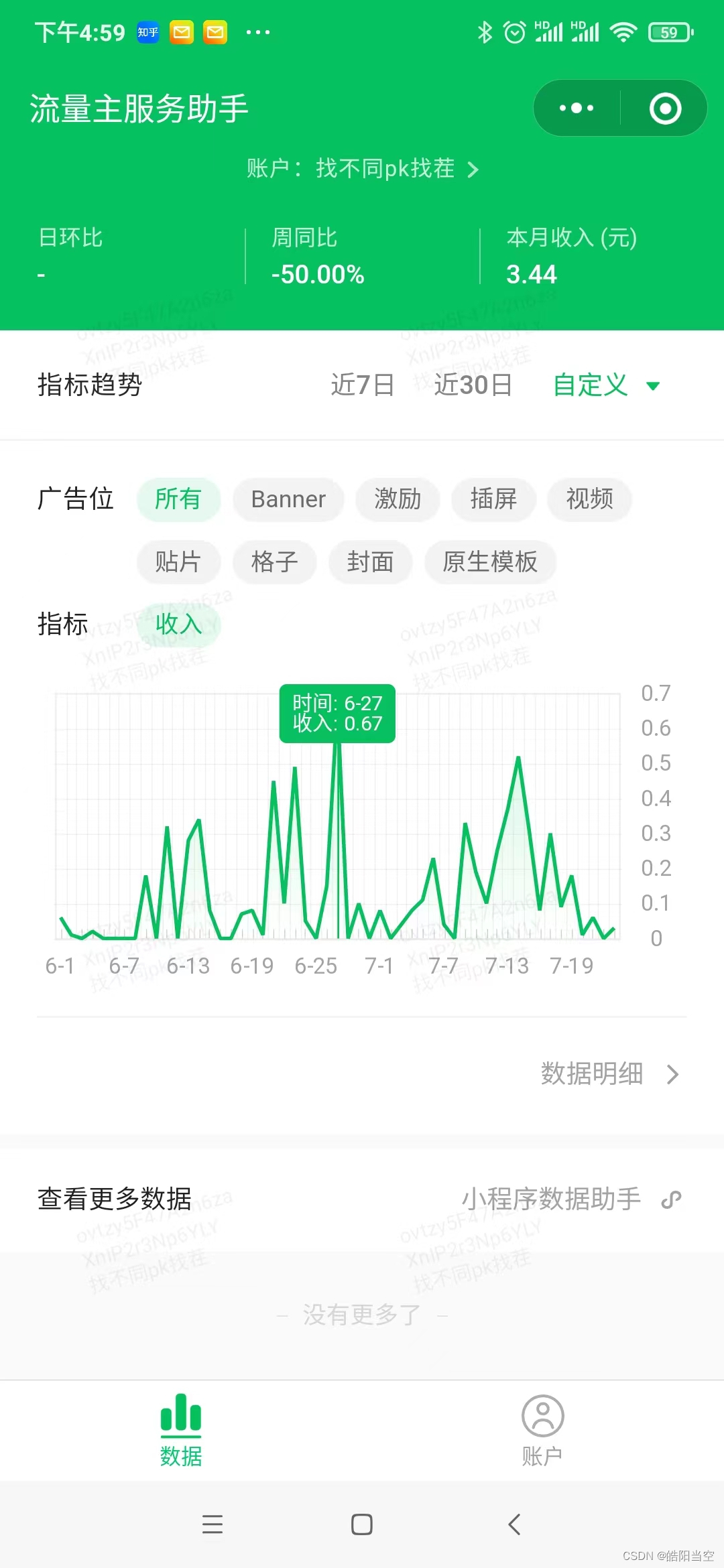Select the 视频 ad position option
724x1568 pixels.
point(589,499)
